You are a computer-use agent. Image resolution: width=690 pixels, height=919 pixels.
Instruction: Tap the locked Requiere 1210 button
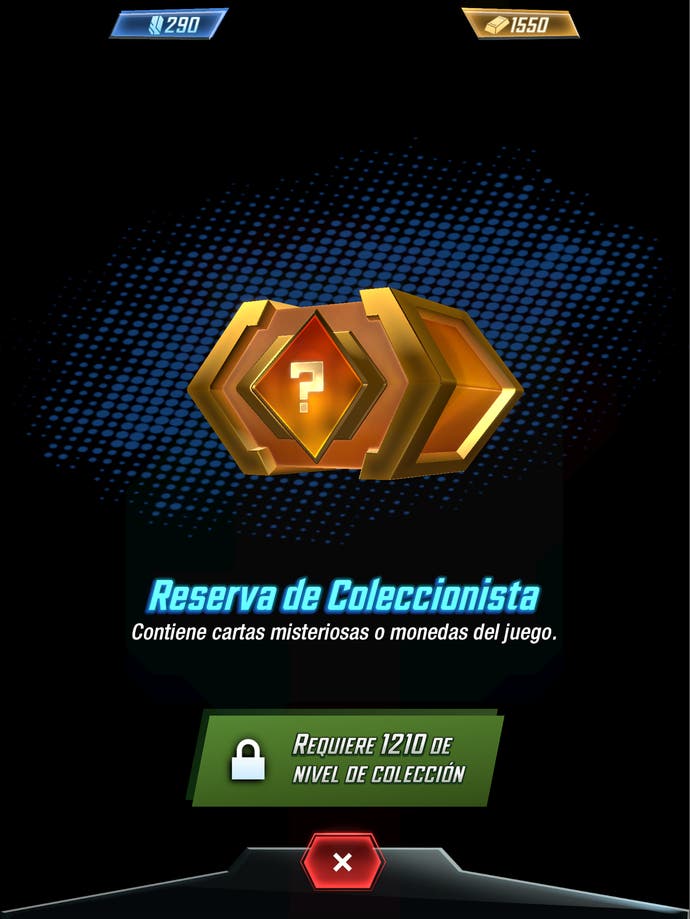point(345,759)
